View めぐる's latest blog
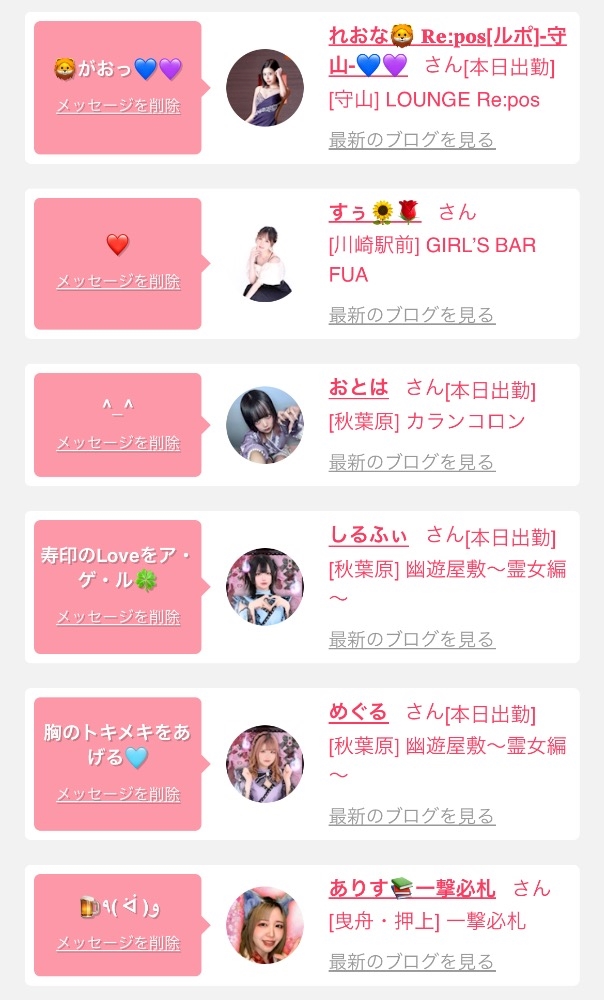This screenshot has width=604, height=1000. click(412, 816)
